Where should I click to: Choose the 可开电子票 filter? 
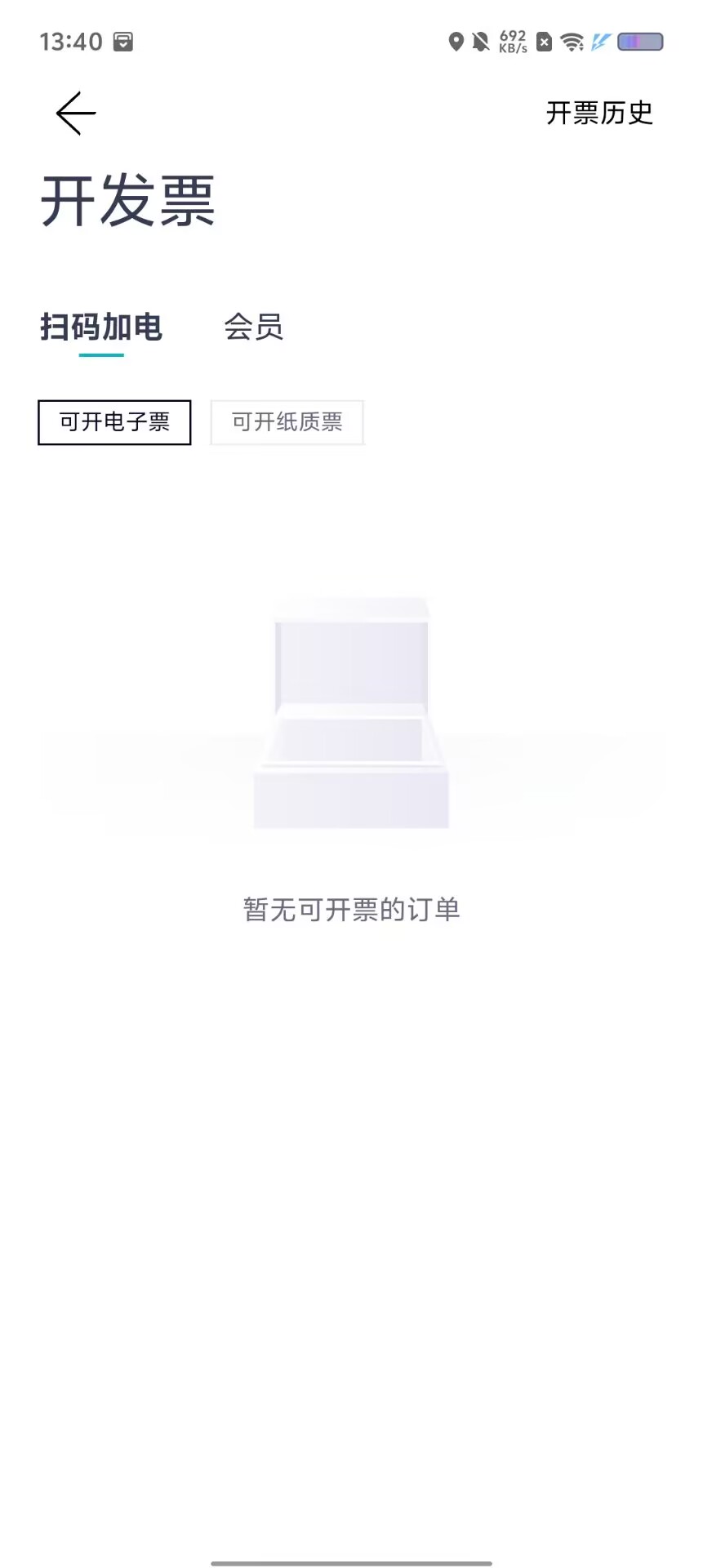point(114,422)
